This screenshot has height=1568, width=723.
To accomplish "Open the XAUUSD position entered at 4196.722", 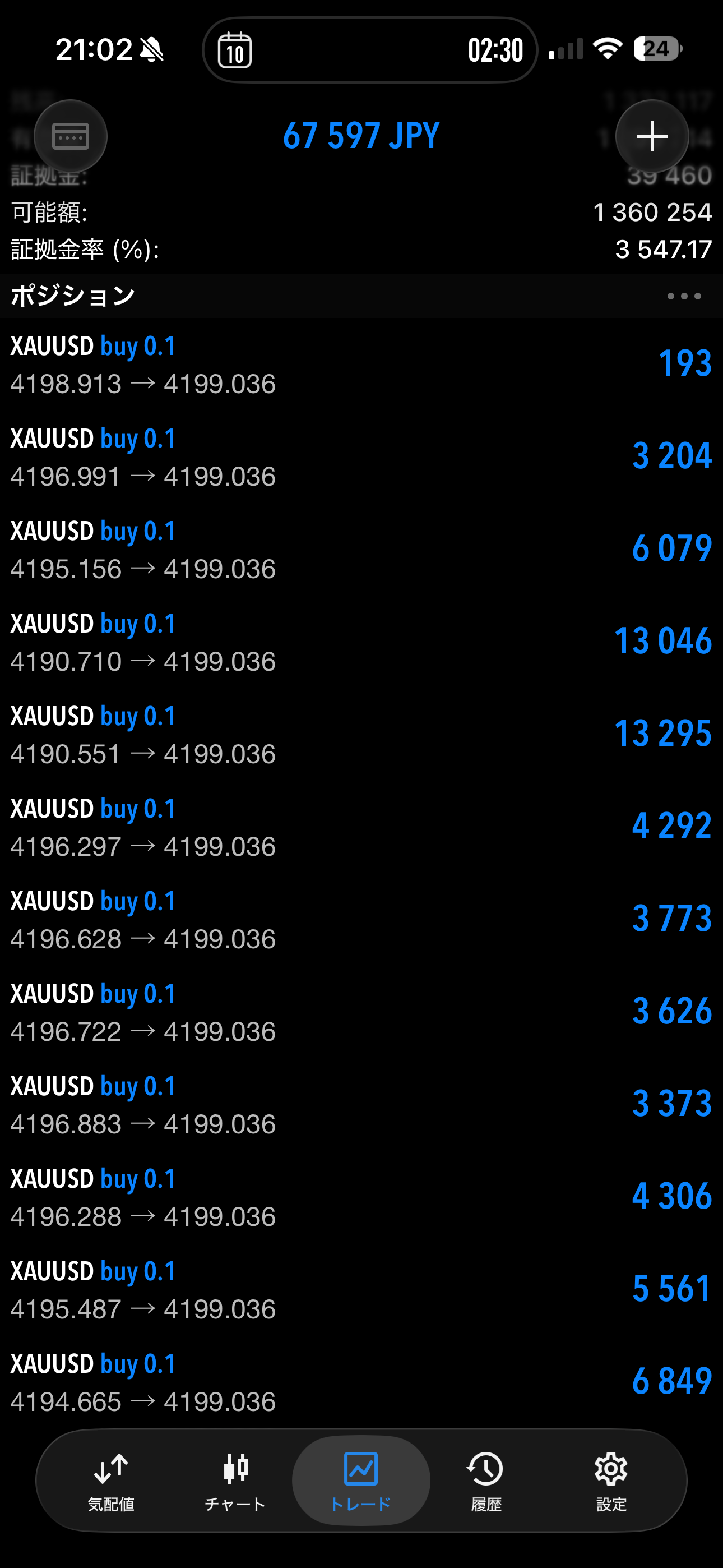I will tap(361, 1012).
